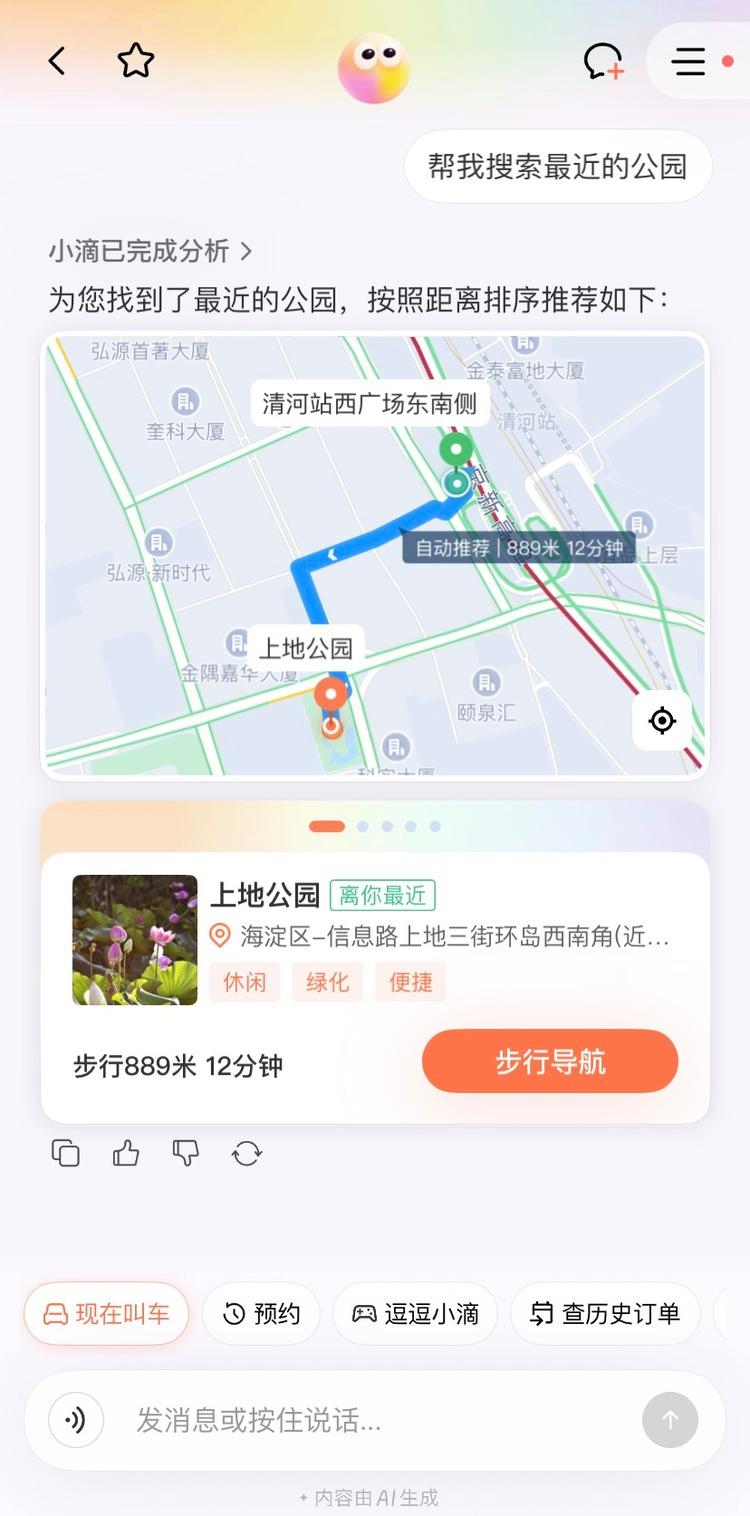Select the 现在叫车 tab
The image size is (750, 1516).
point(105,1313)
